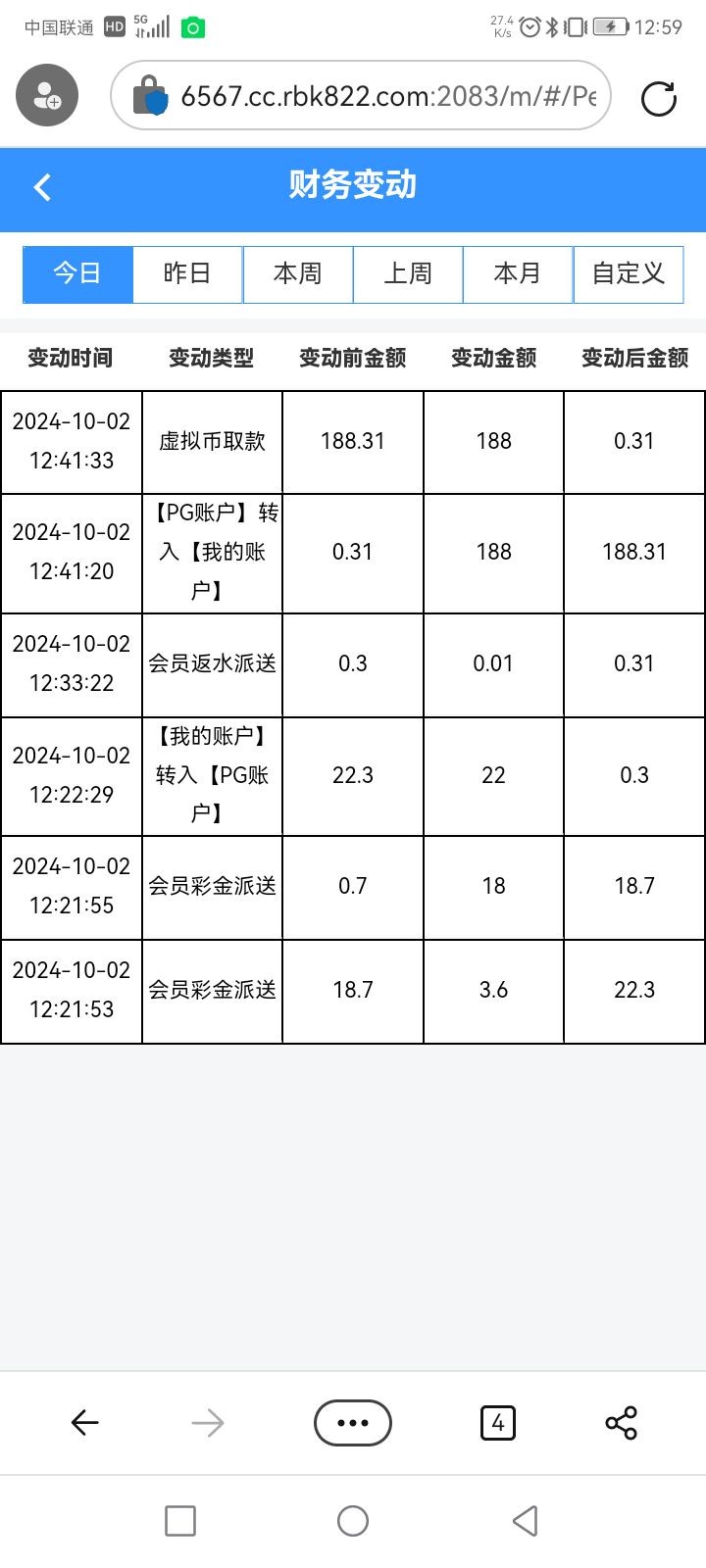Image resolution: width=706 pixels, height=1568 pixels.
Task: Open the browser three-dot menu
Action: pos(353,1423)
